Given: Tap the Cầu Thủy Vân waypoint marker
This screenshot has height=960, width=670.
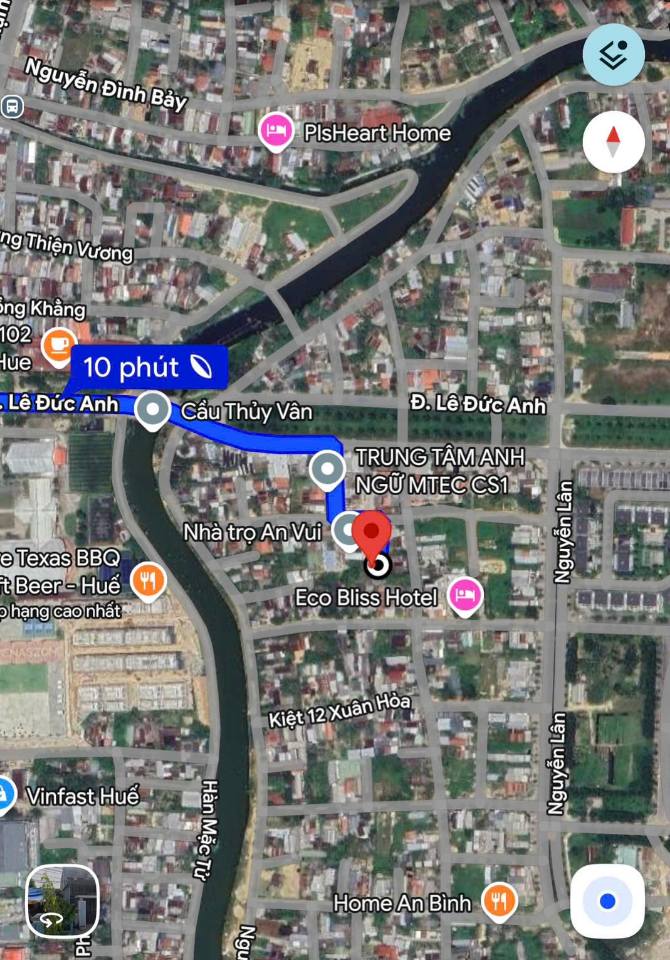Looking at the screenshot, I should tap(152, 410).
